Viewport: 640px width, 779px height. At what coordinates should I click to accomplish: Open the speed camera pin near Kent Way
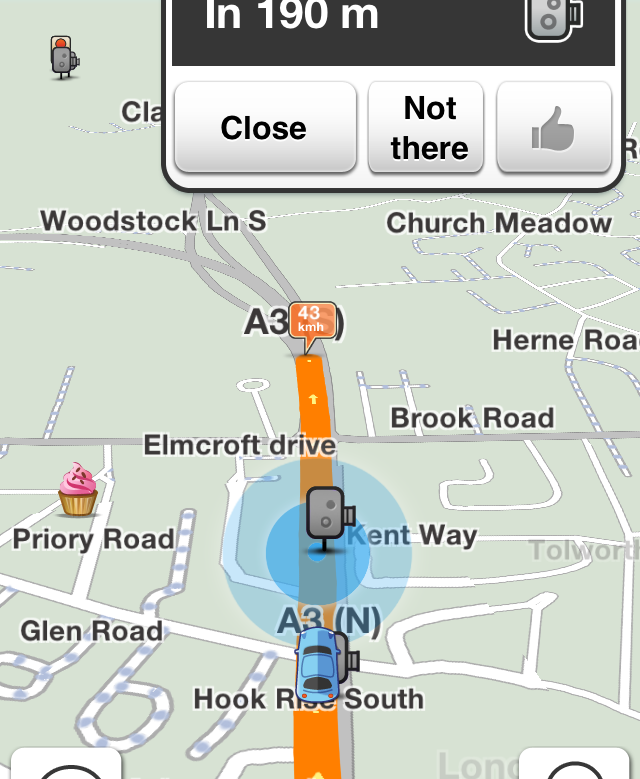coord(327,514)
